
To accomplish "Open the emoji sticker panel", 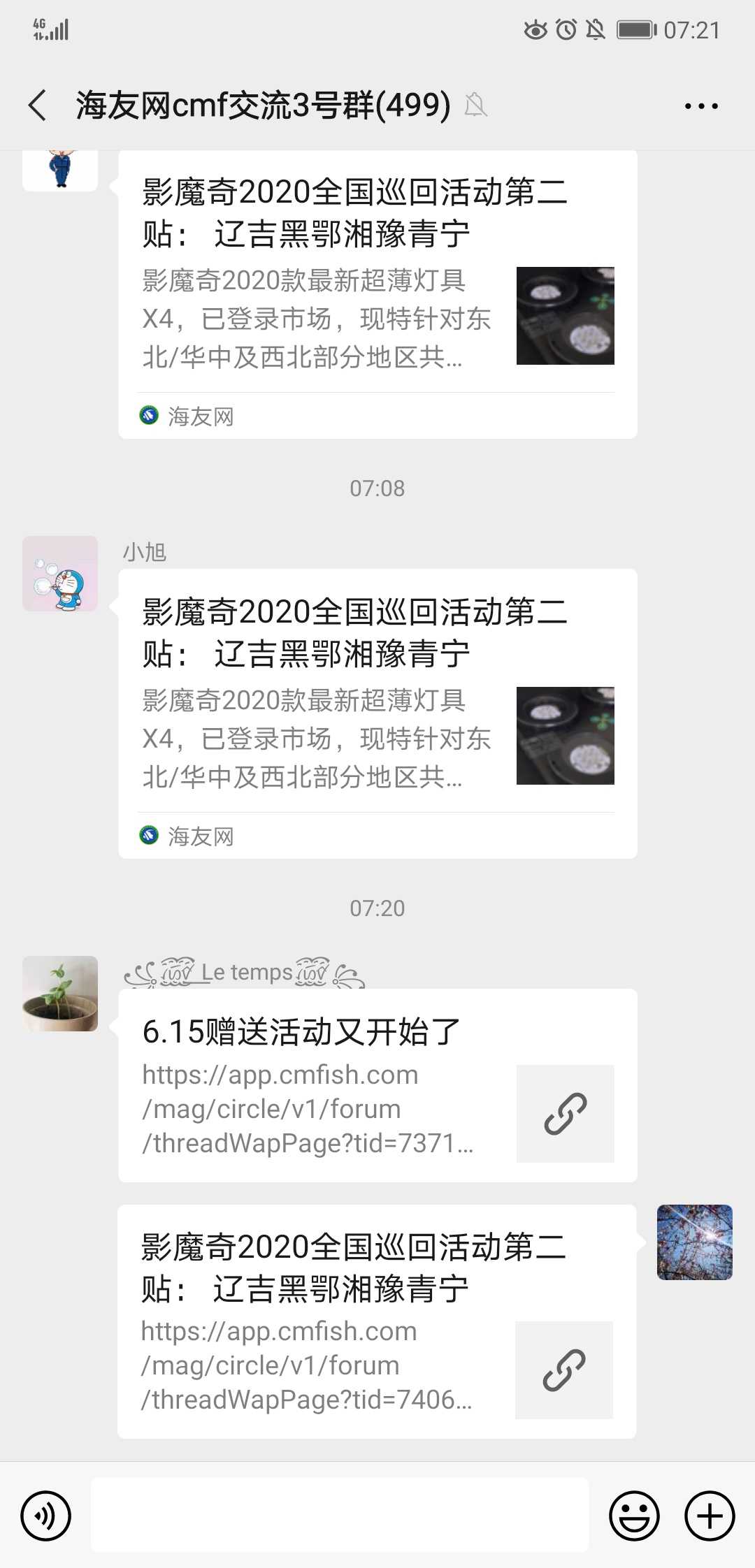I will [x=634, y=1516].
